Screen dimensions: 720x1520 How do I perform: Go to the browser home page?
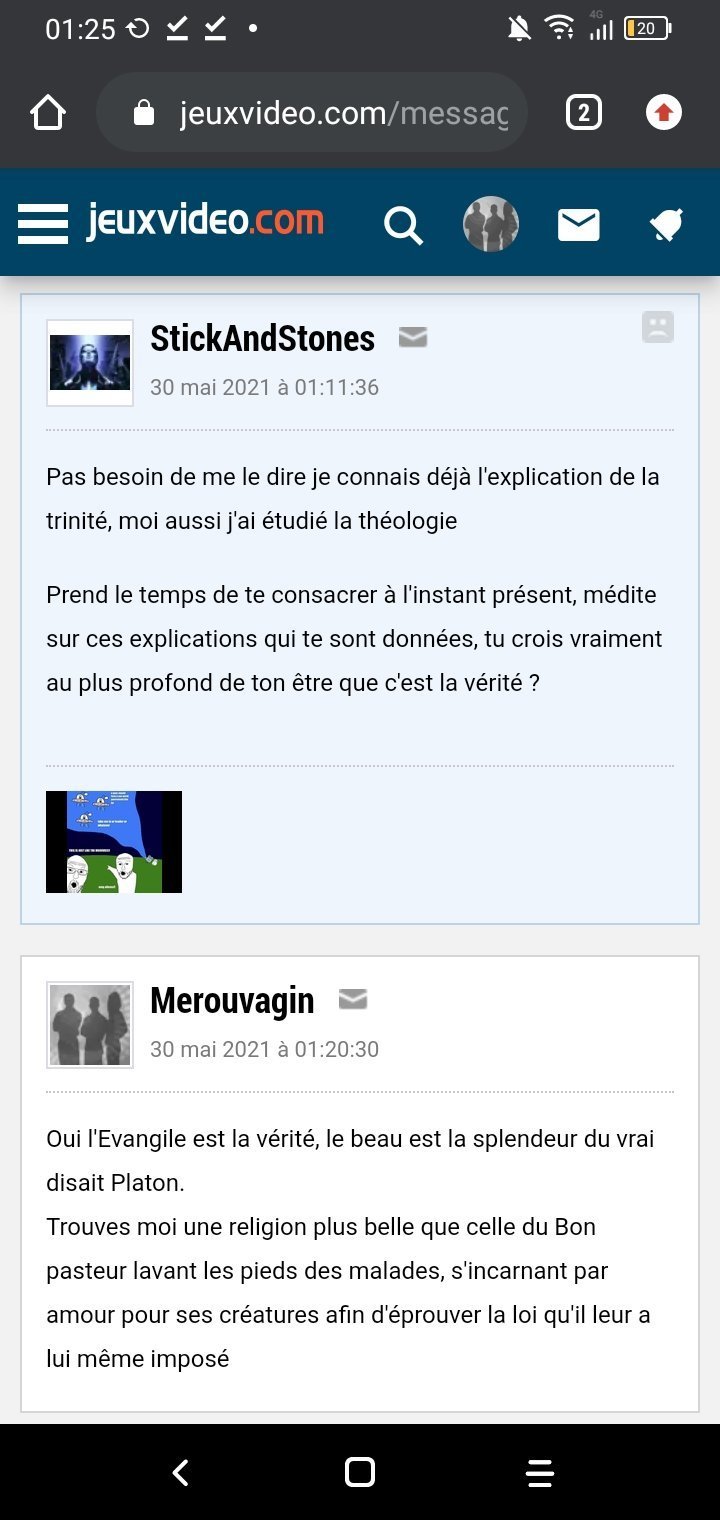pos(48,113)
